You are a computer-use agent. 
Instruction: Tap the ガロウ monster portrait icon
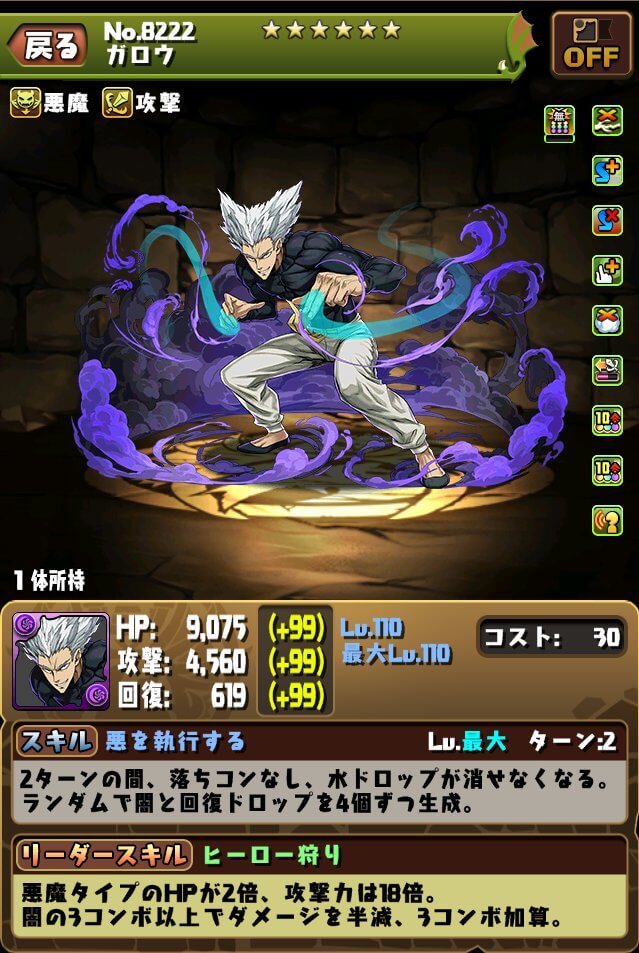point(60,661)
